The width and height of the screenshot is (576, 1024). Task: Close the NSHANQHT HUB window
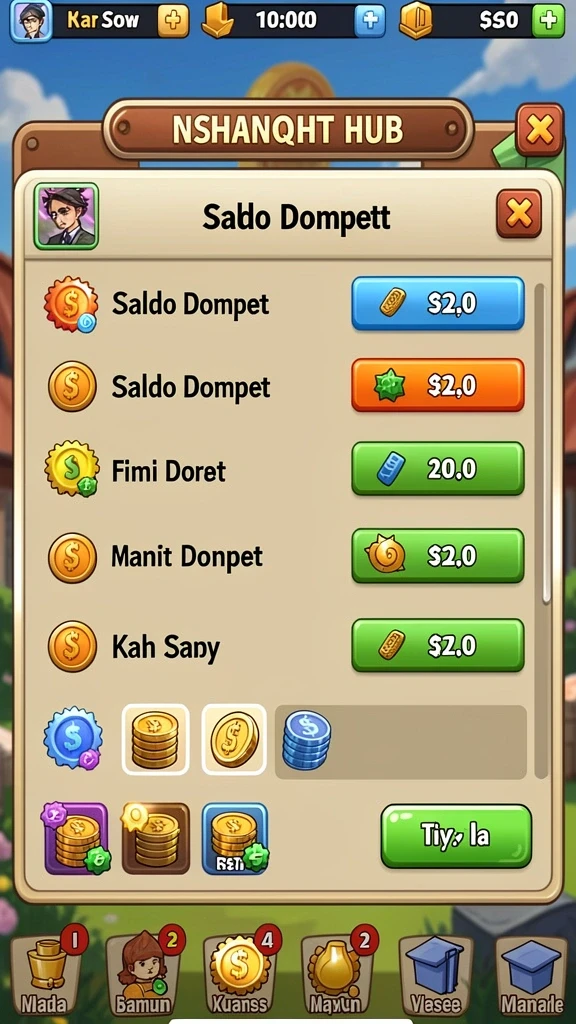(539, 129)
